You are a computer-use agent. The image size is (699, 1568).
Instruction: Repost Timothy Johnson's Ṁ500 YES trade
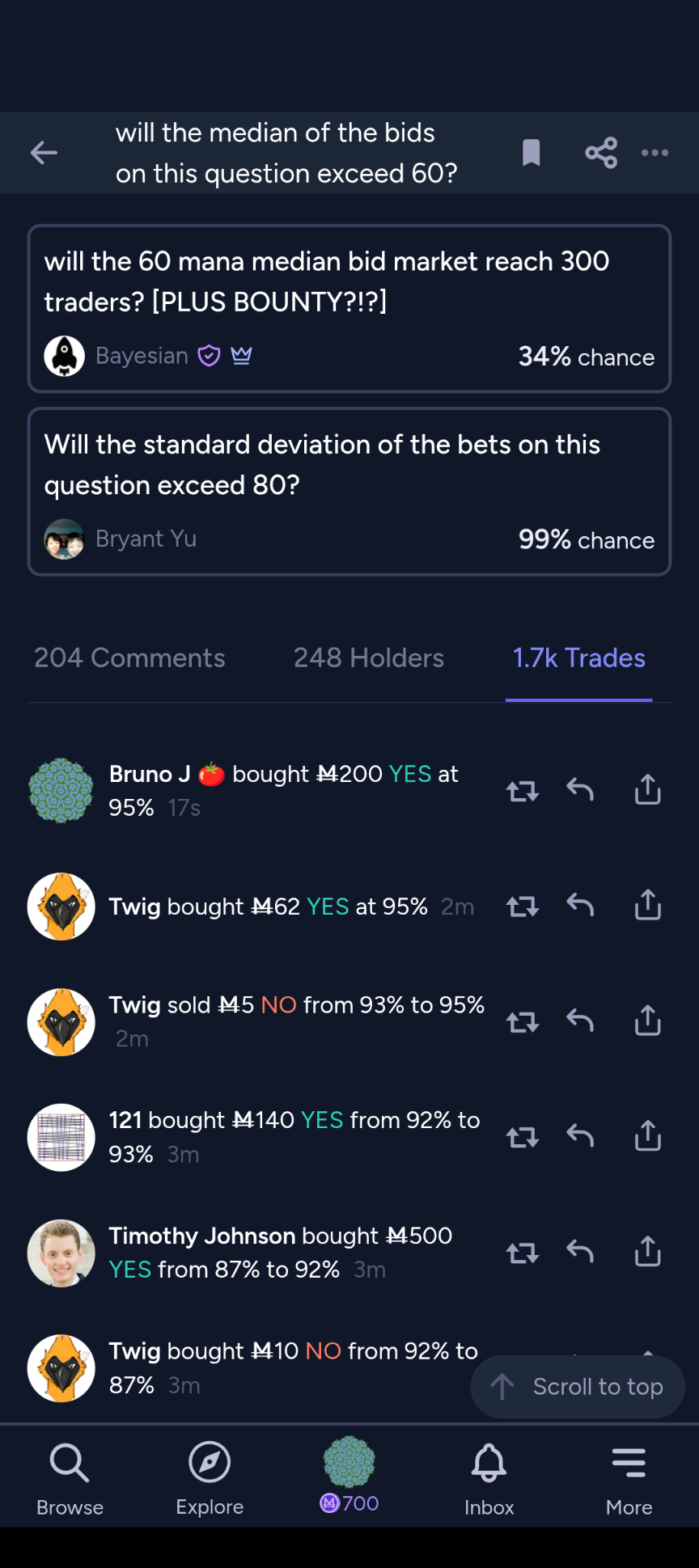click(522, 1253)
